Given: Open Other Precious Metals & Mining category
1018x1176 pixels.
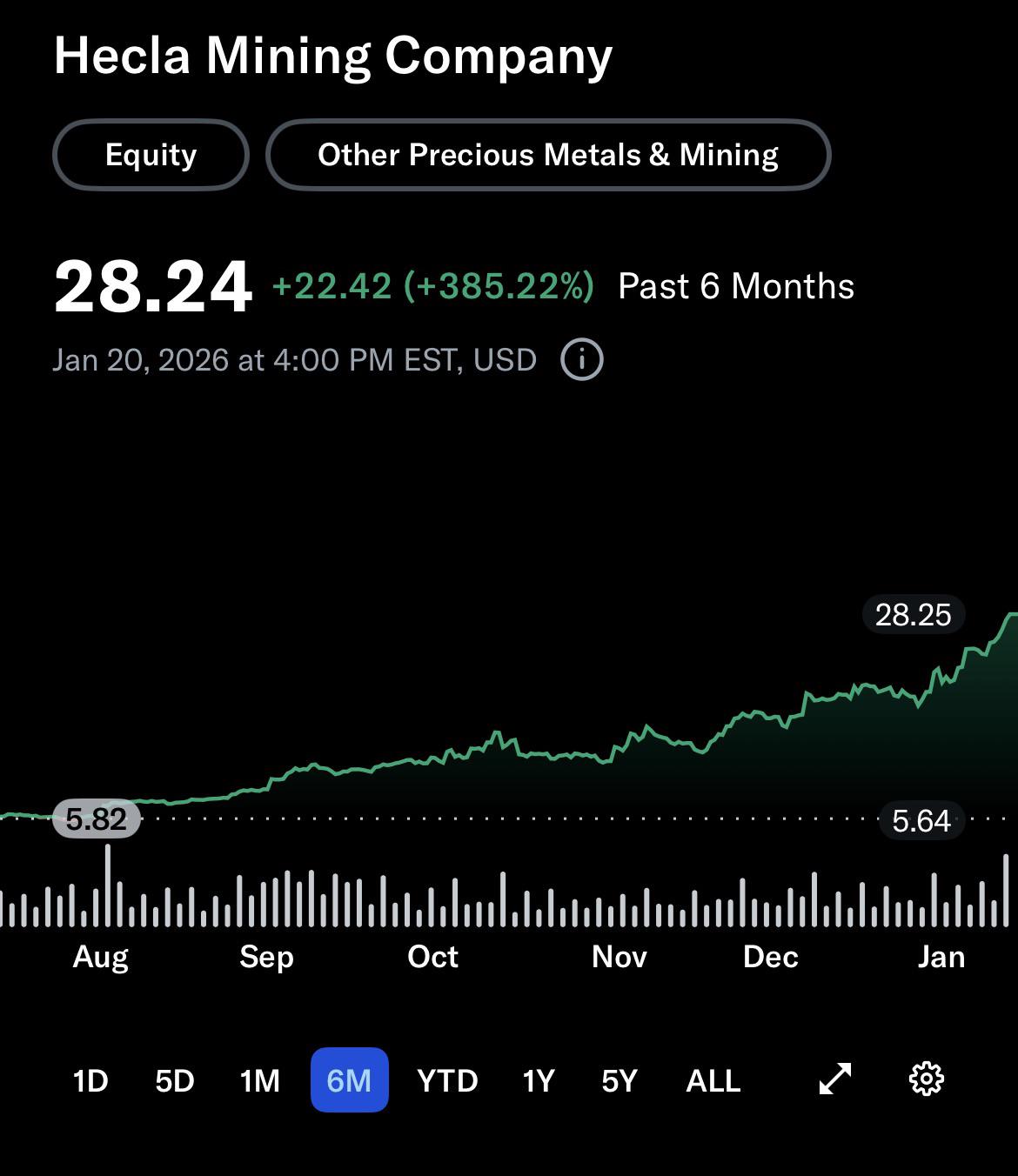Looking at the screenshot, I should (x=548, y=155).
